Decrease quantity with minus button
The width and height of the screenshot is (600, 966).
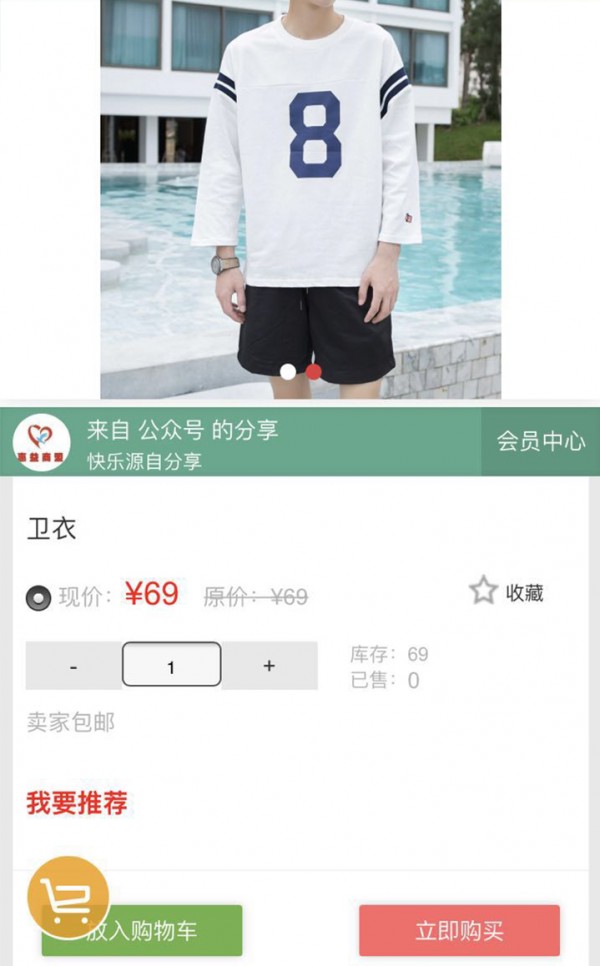(x=73, y=666)
